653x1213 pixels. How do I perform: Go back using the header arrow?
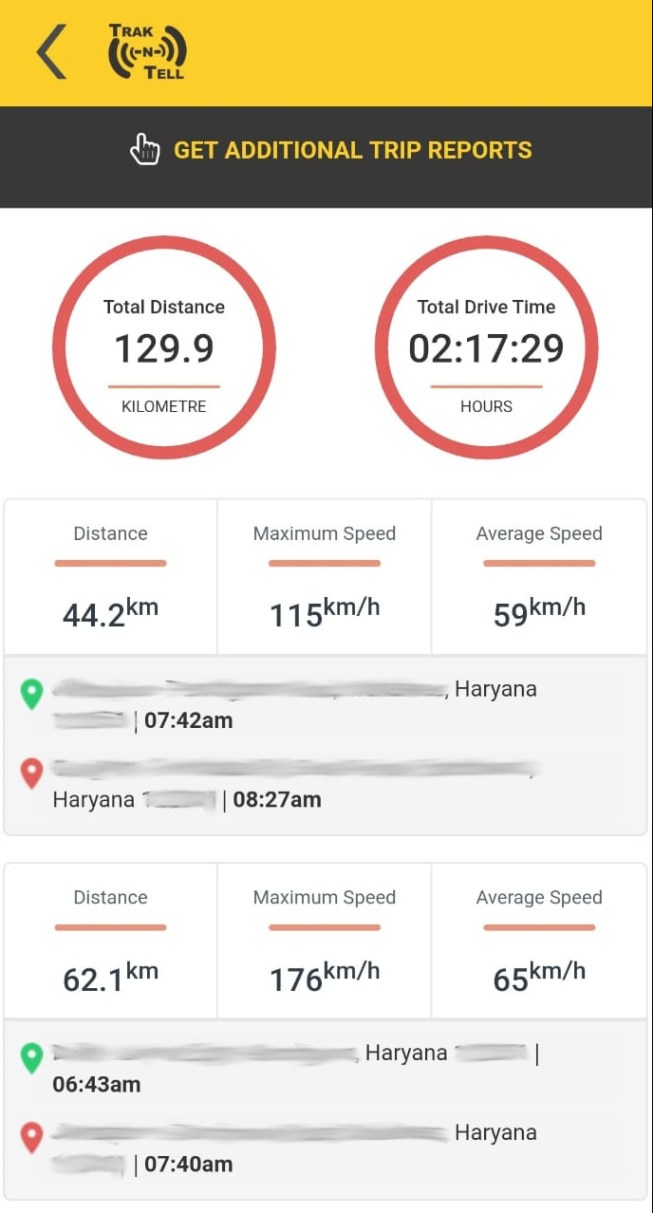tap(51, 52)
